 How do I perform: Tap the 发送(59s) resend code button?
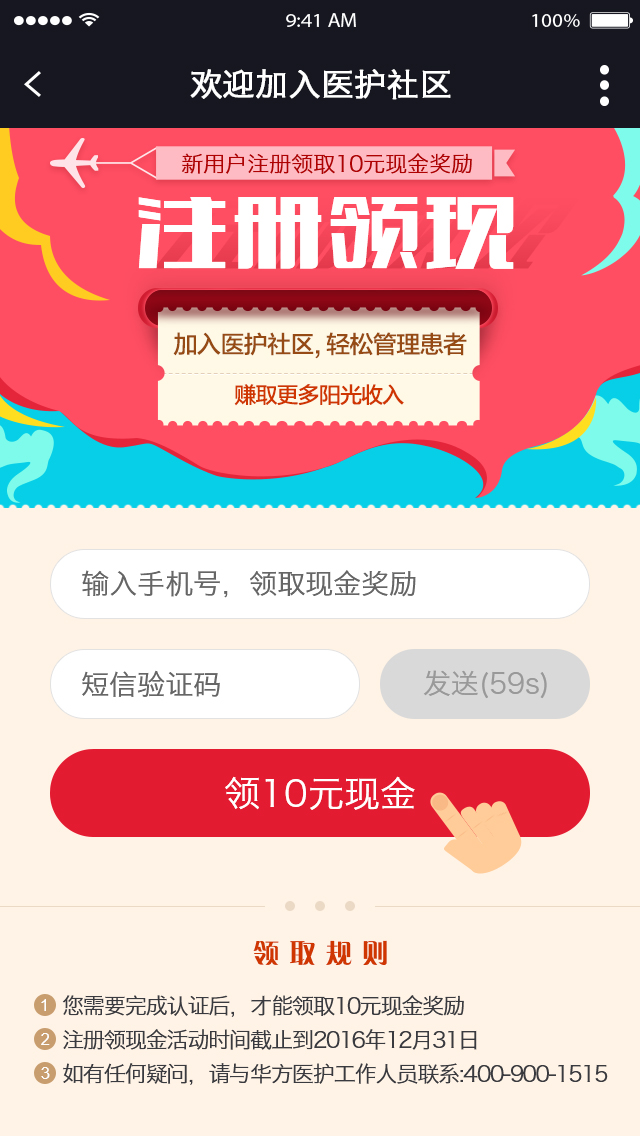tap(484, 684)
